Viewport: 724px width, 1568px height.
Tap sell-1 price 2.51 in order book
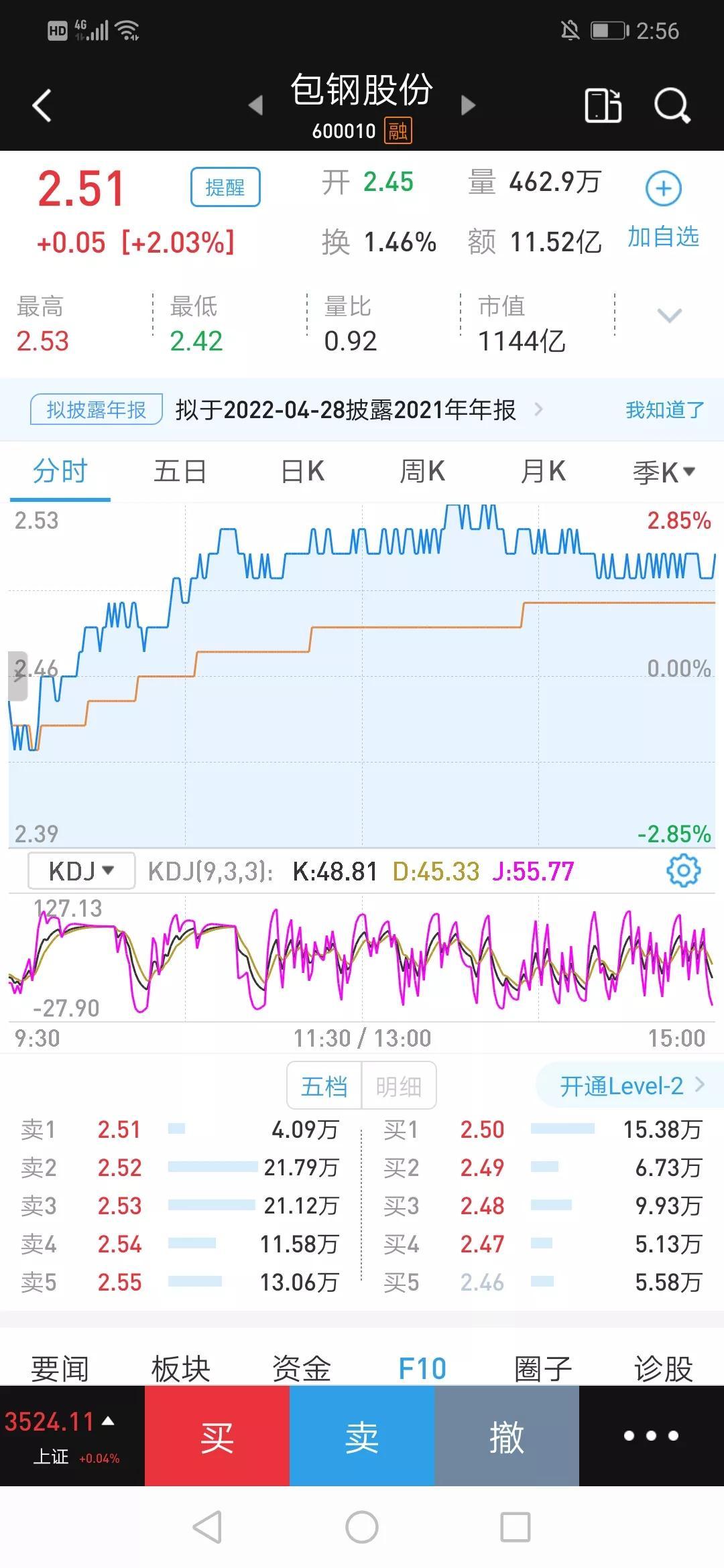pos(121,1129)
